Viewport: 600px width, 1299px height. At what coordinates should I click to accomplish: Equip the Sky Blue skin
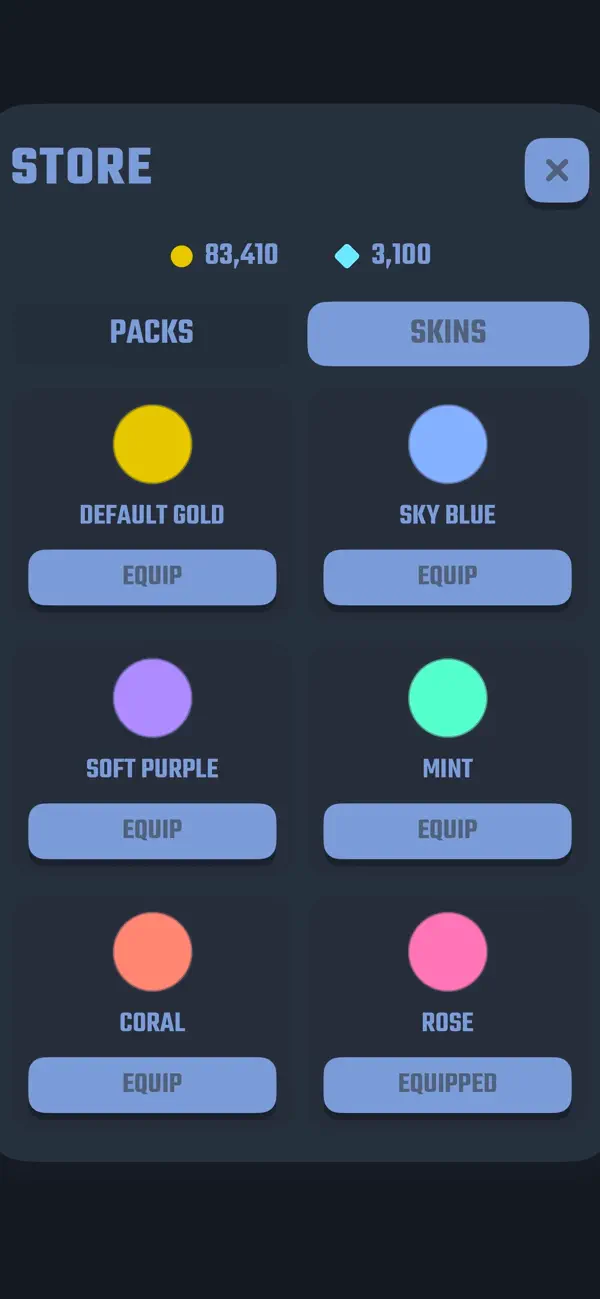447,576
